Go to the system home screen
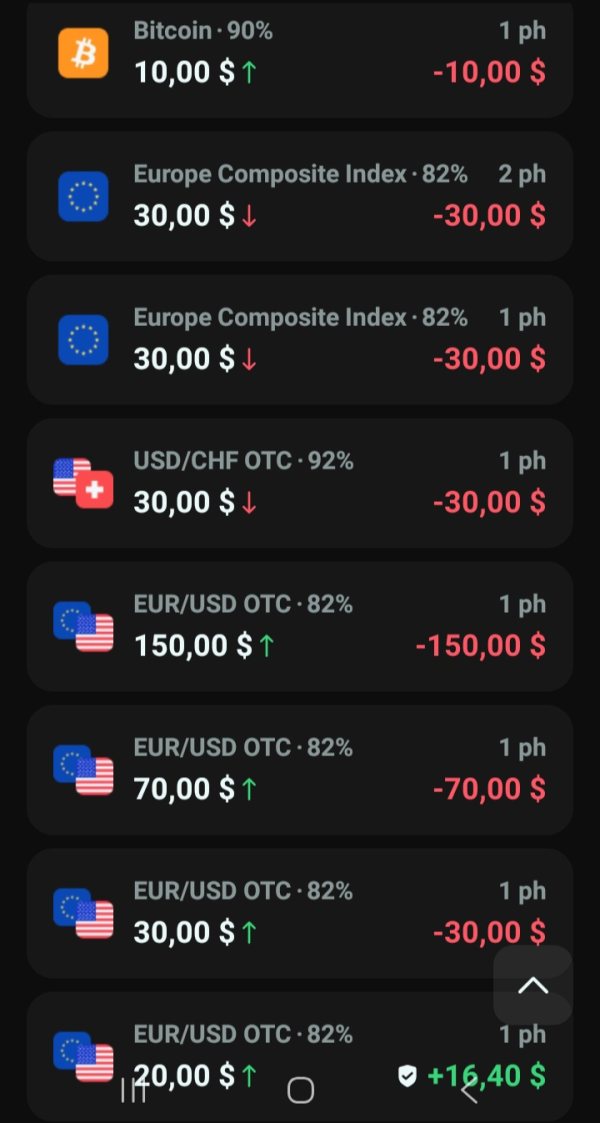Screen dimensions: 600x1123 [300, 1090]
